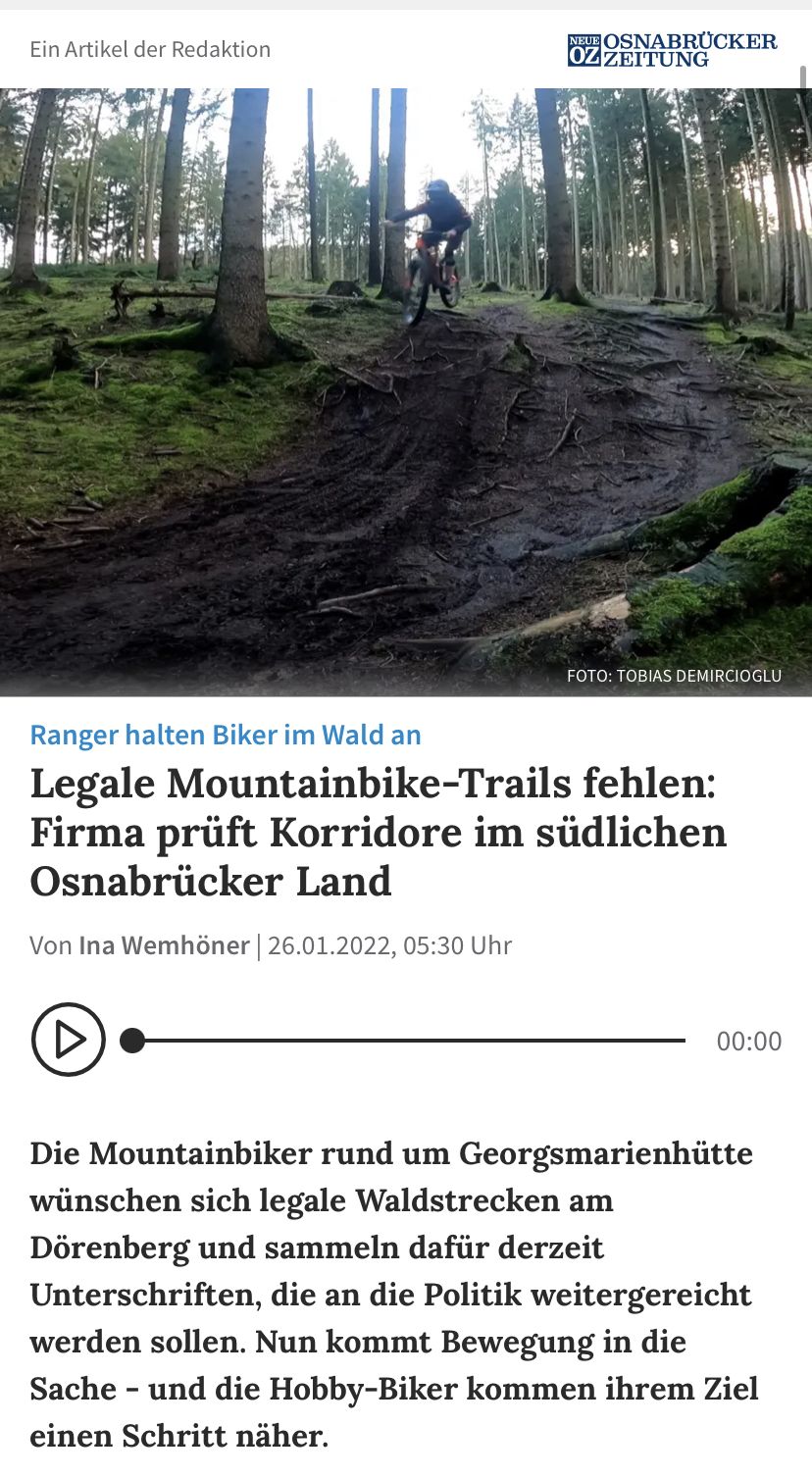Open the Neue Osnabrücker Zeitung logo link

672,49
